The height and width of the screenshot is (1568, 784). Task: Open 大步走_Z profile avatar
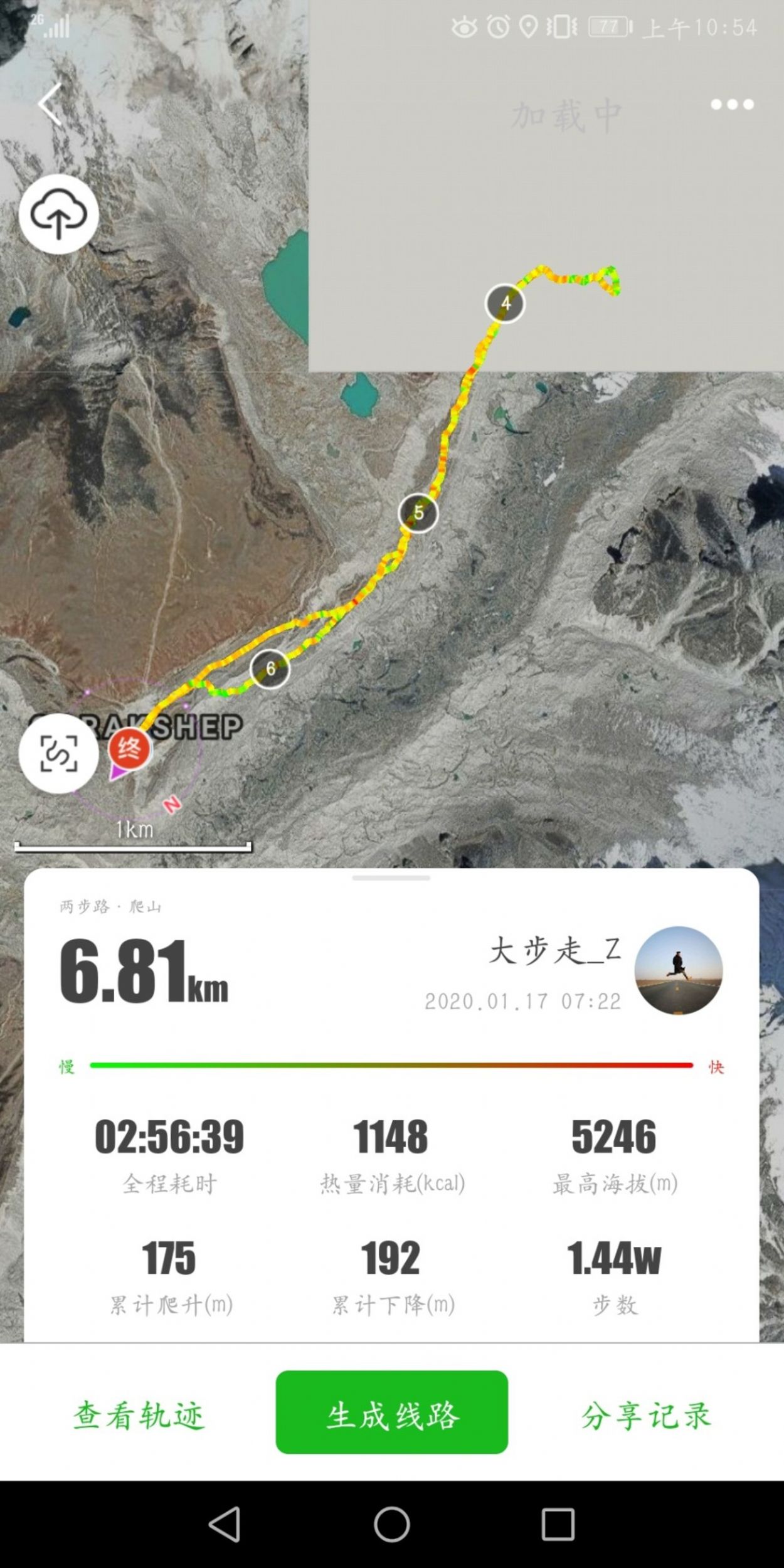tap(678, 970)
